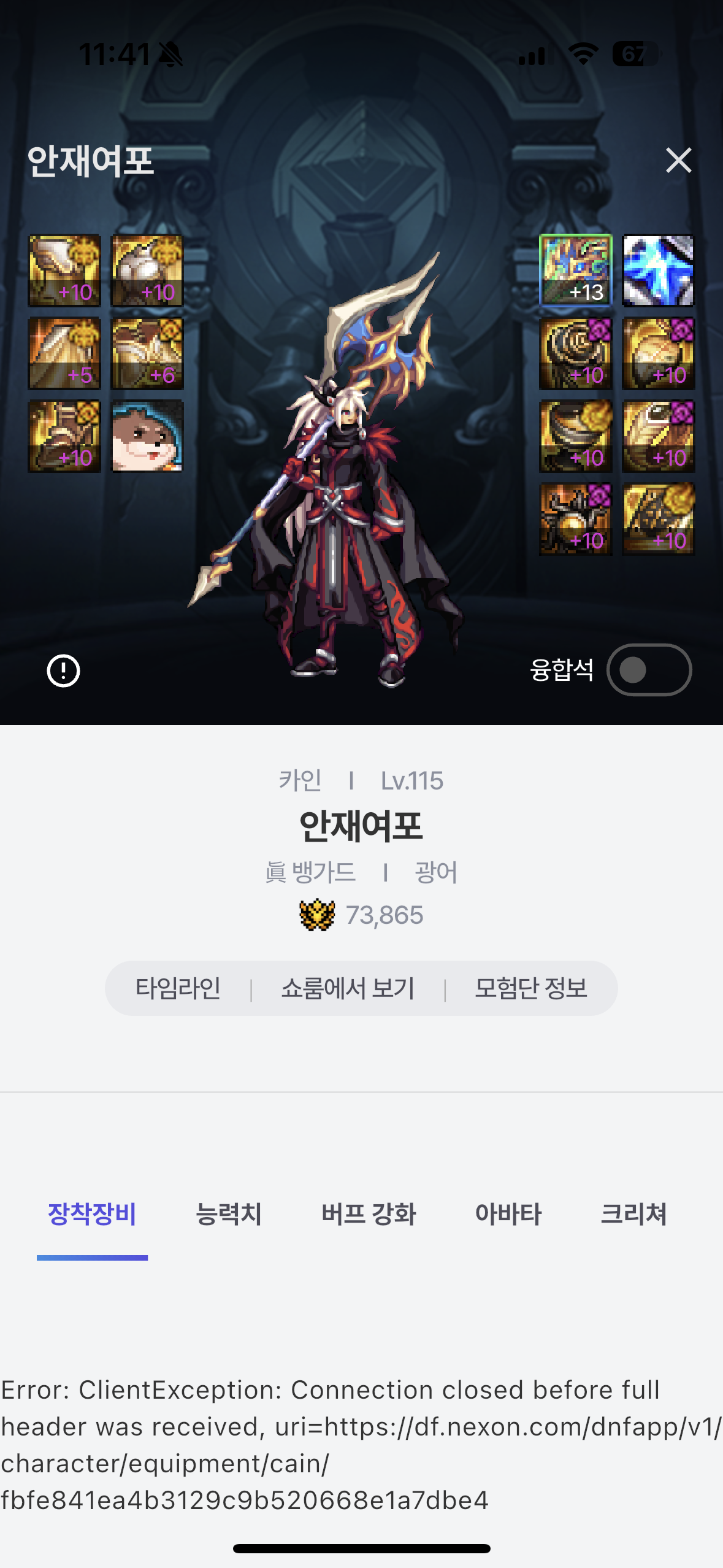This screenshot has width=723, height=1568.
Task: Close the character detail view
Action: 678,161
